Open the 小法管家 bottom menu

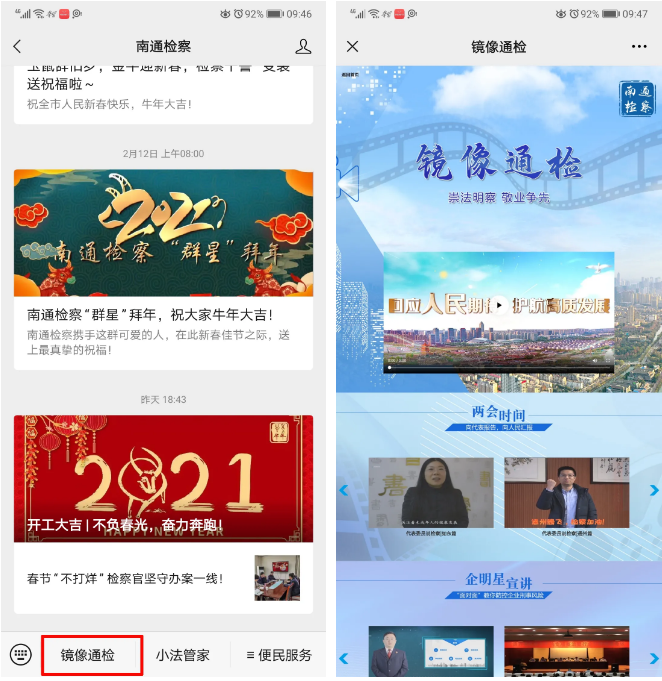(183, 656)
